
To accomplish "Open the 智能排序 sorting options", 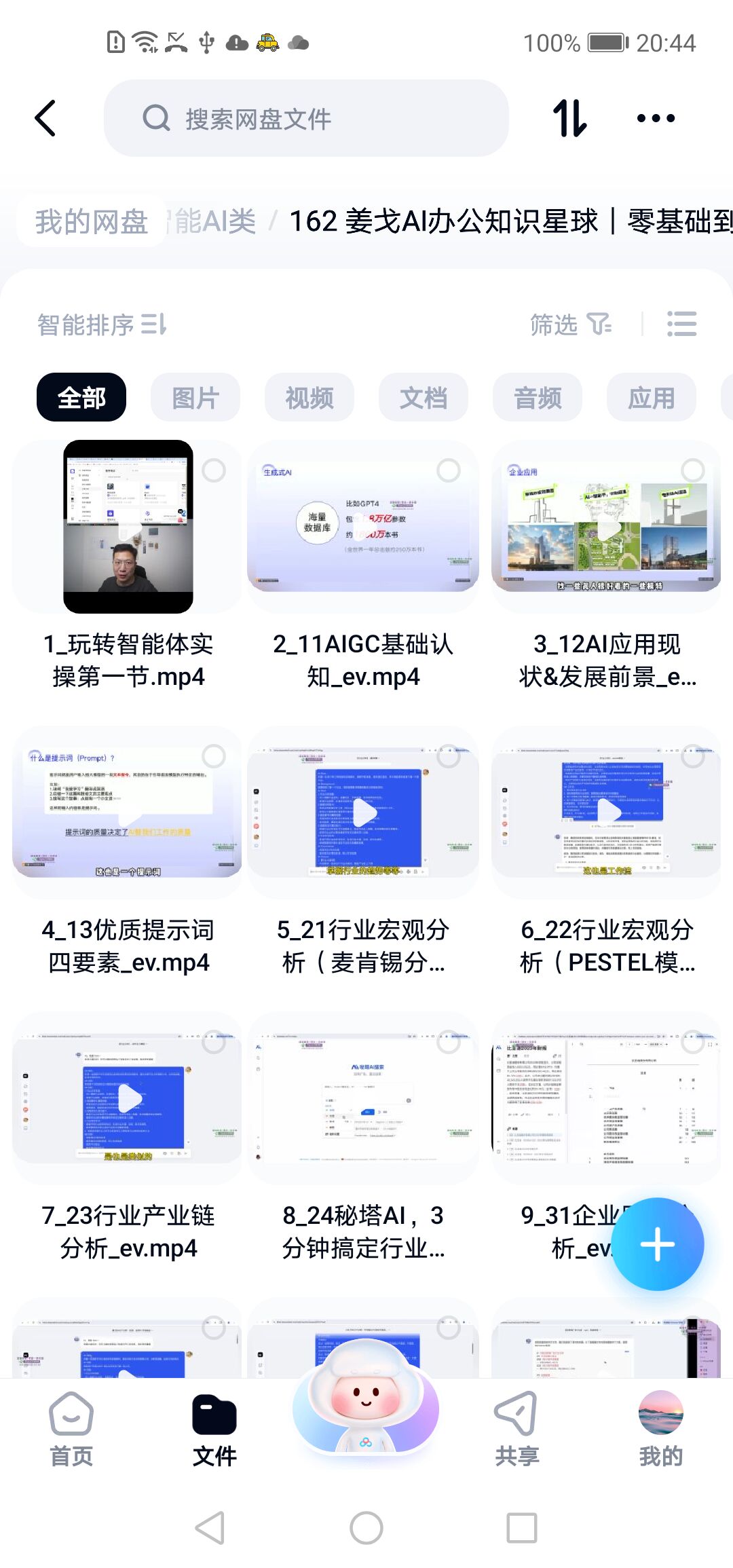I will 102,324.
